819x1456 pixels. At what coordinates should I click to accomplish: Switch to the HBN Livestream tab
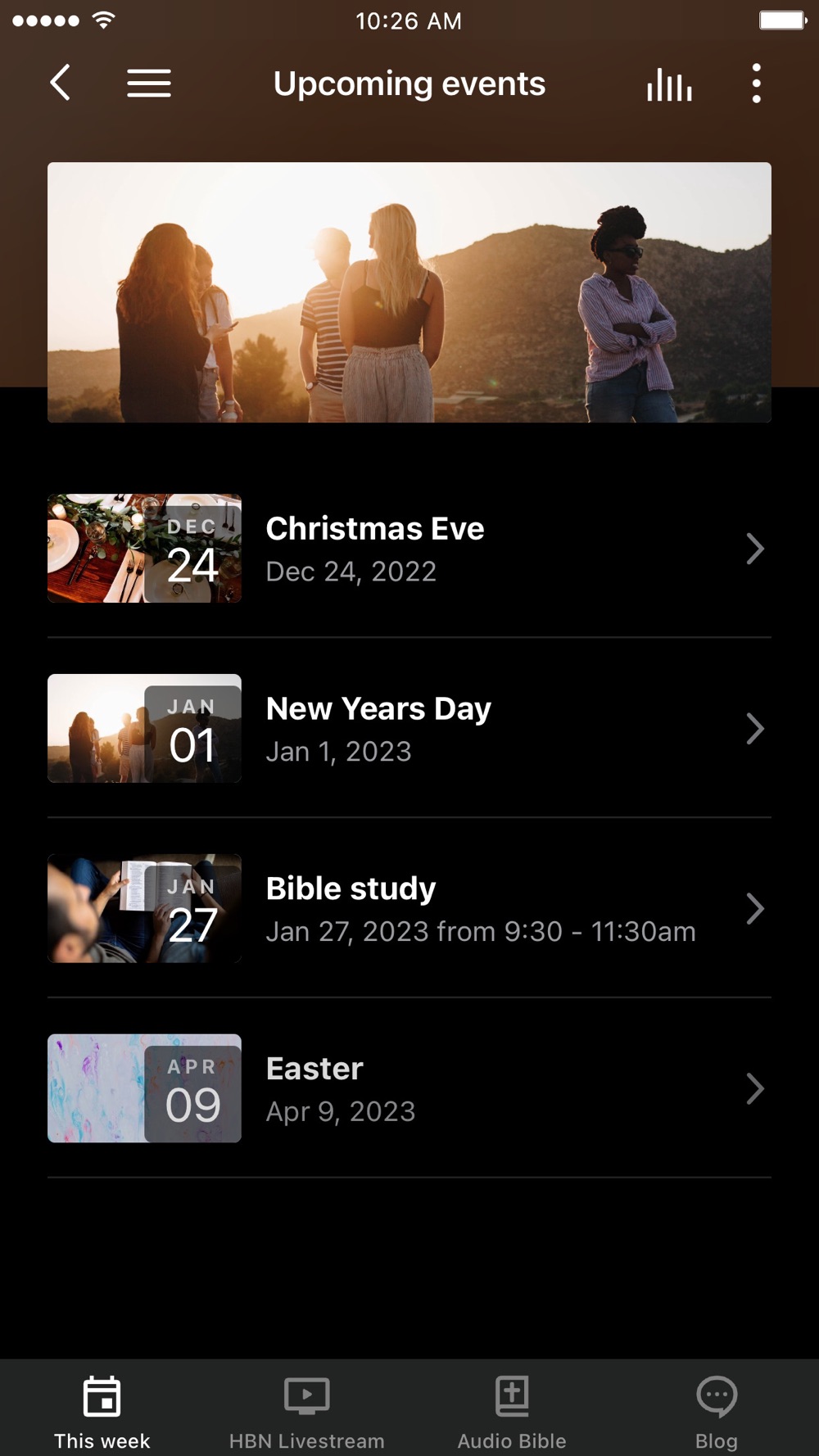coord(307,1412)
